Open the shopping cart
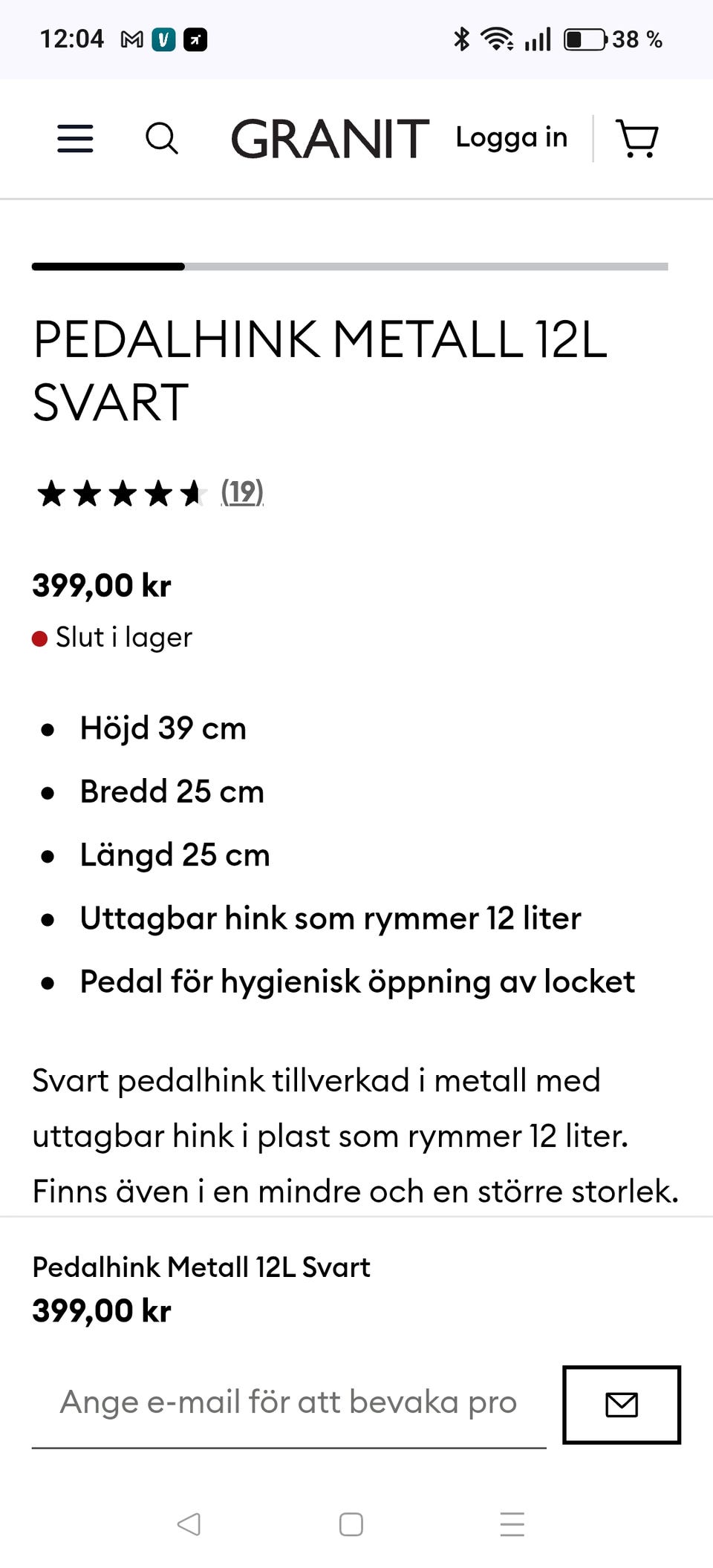The height and width of the screenshot is (1568, 713). tap(637, 139)
